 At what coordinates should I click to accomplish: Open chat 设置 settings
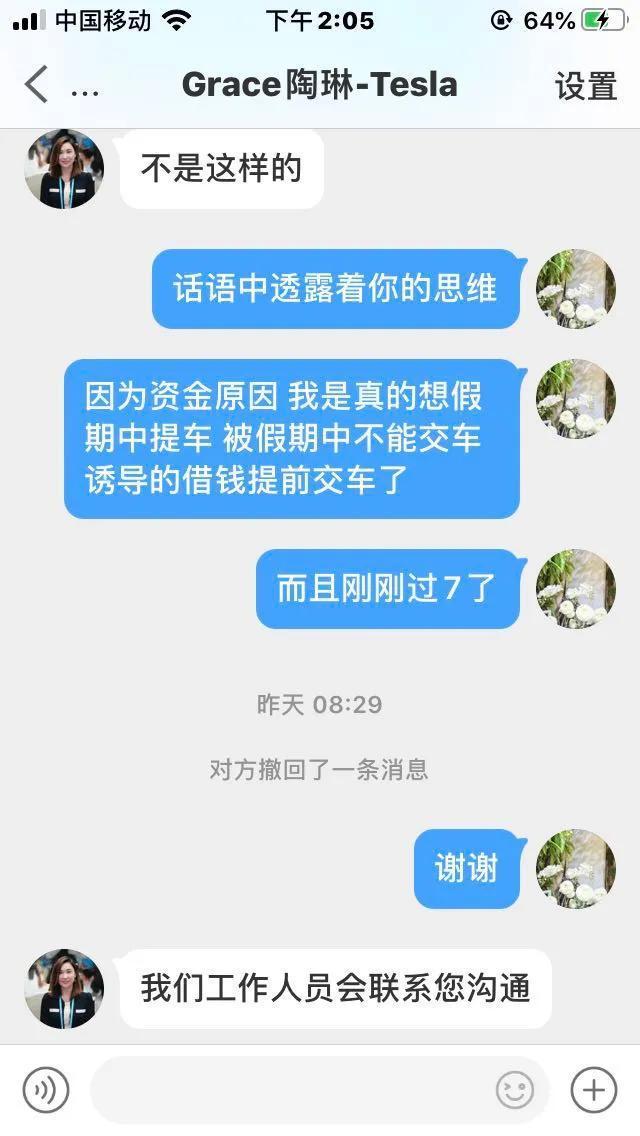(x=586, y=86)
